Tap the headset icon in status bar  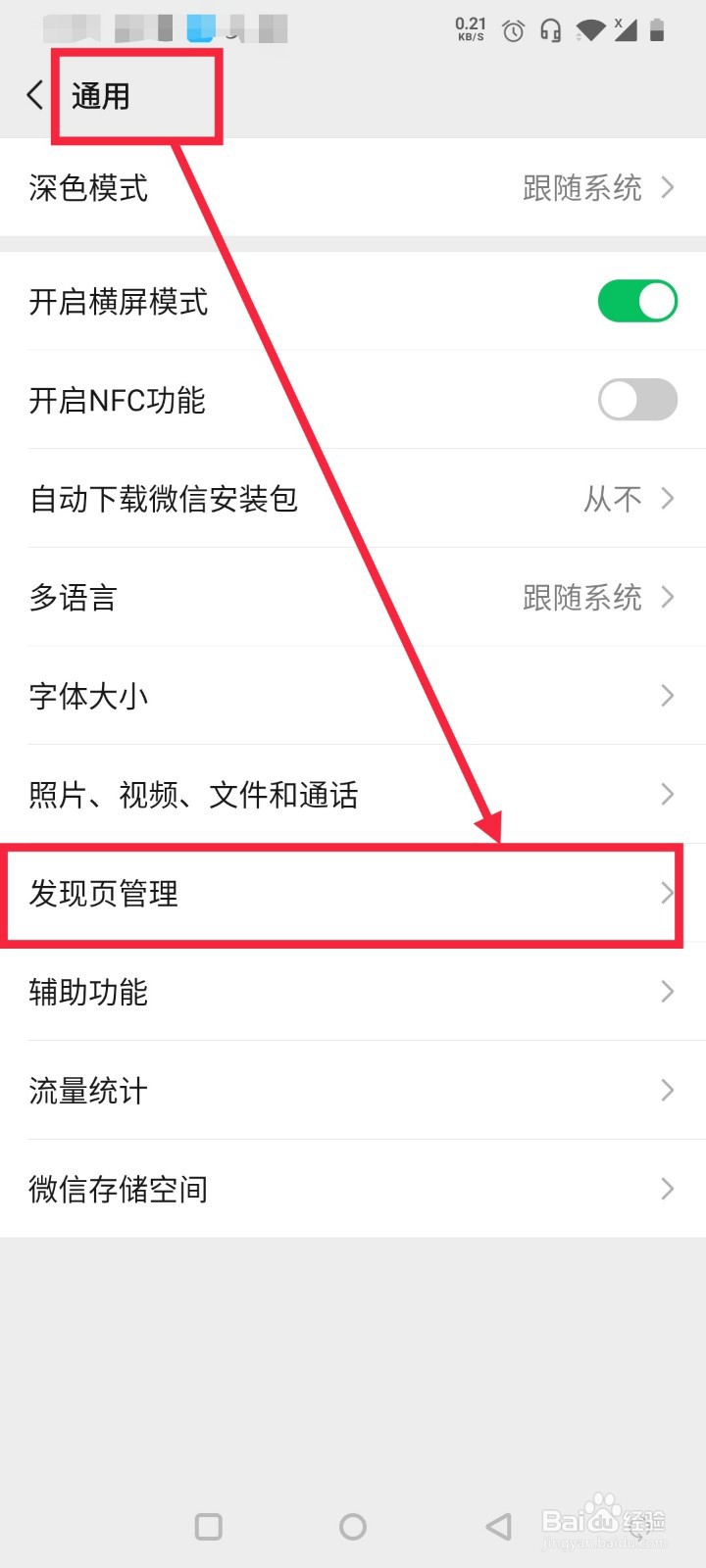coord(550,30)
